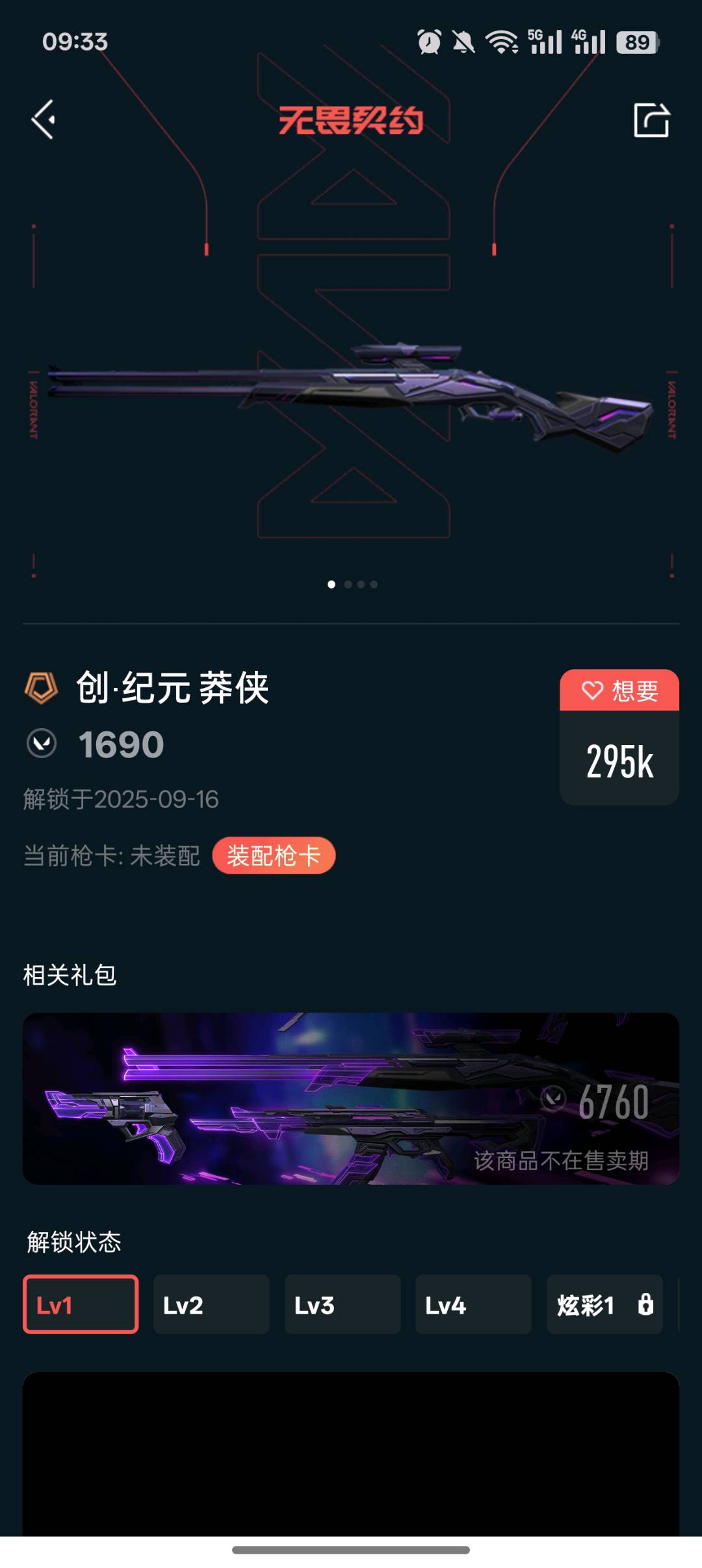Screen dimensions: 702x1568
Task: Go back using the top-left arrow
Action: point(44,120)
